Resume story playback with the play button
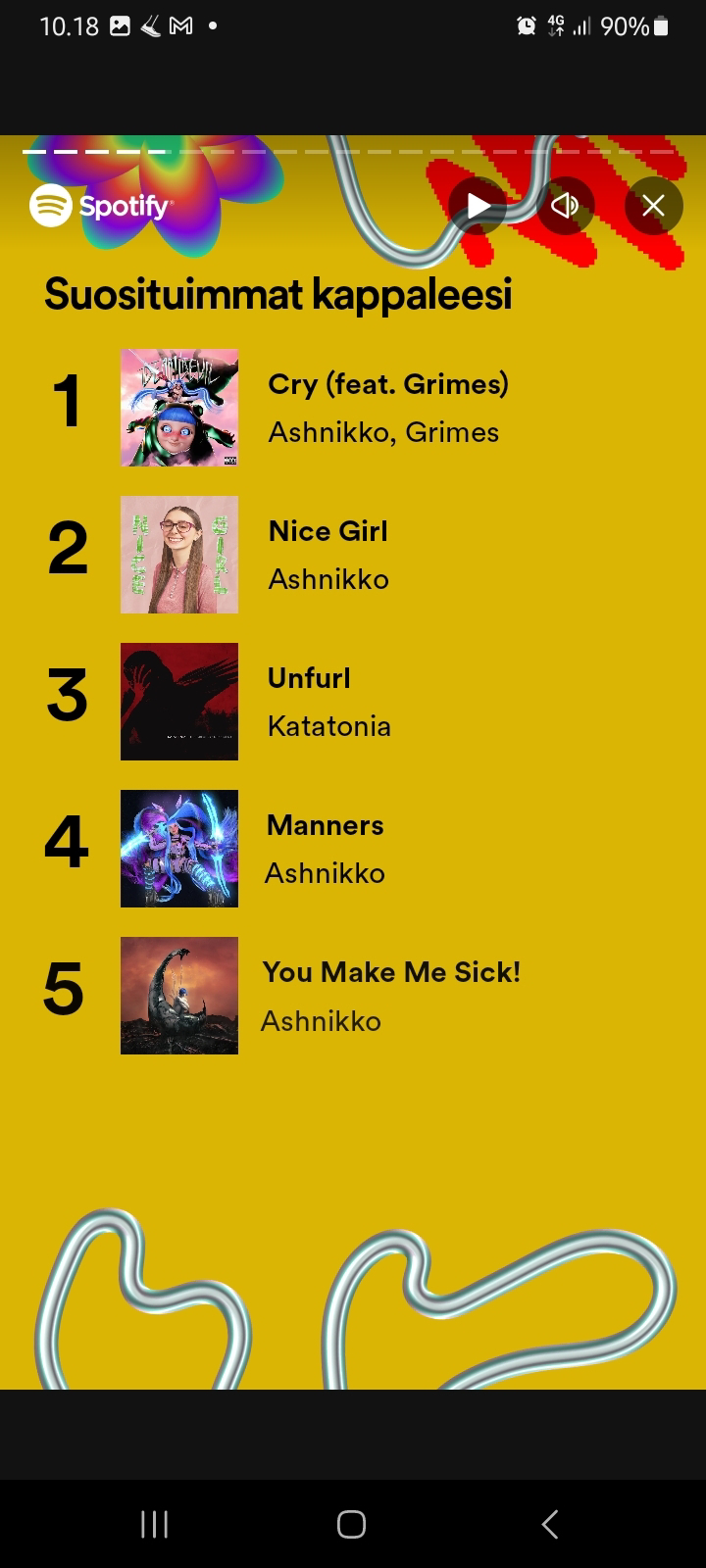The width and height of the screenshot is (706, 1568). click(x=479, y=206)
